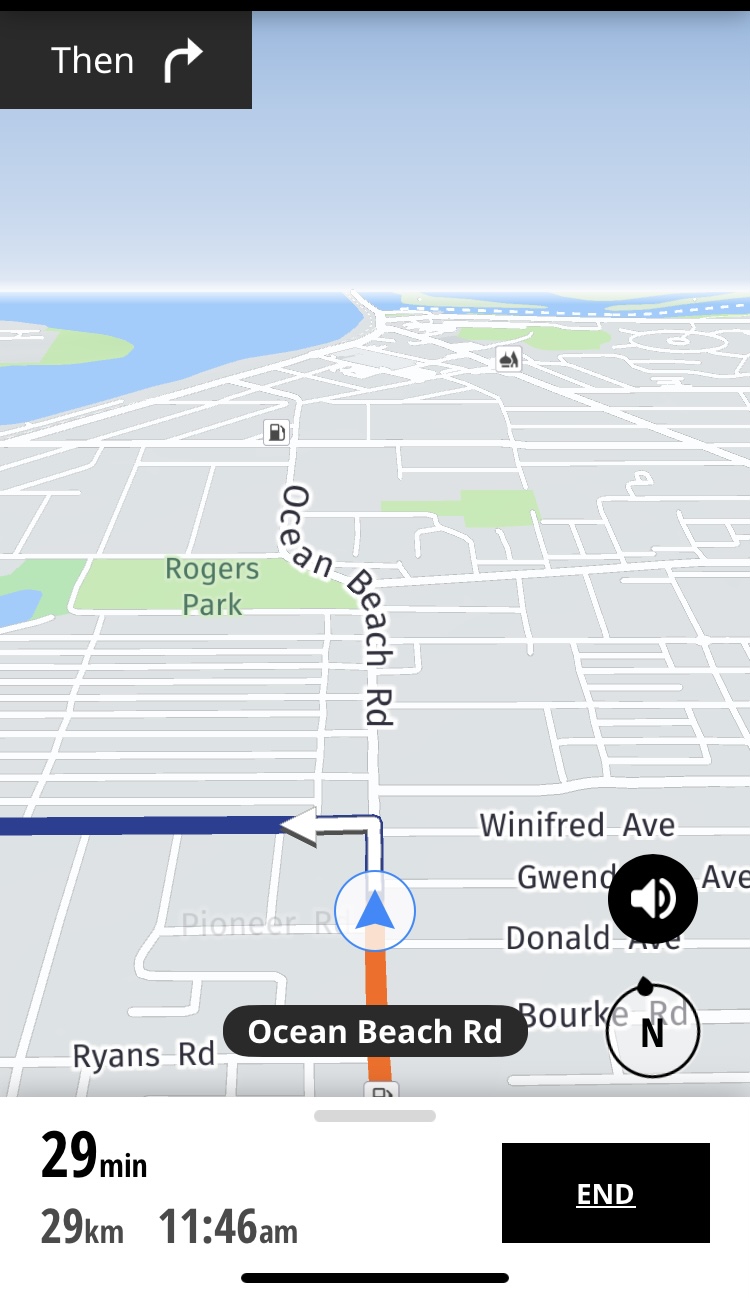750x1298 pixels.
Task: Open the 'Then' next turn banner
Action: 126,61
